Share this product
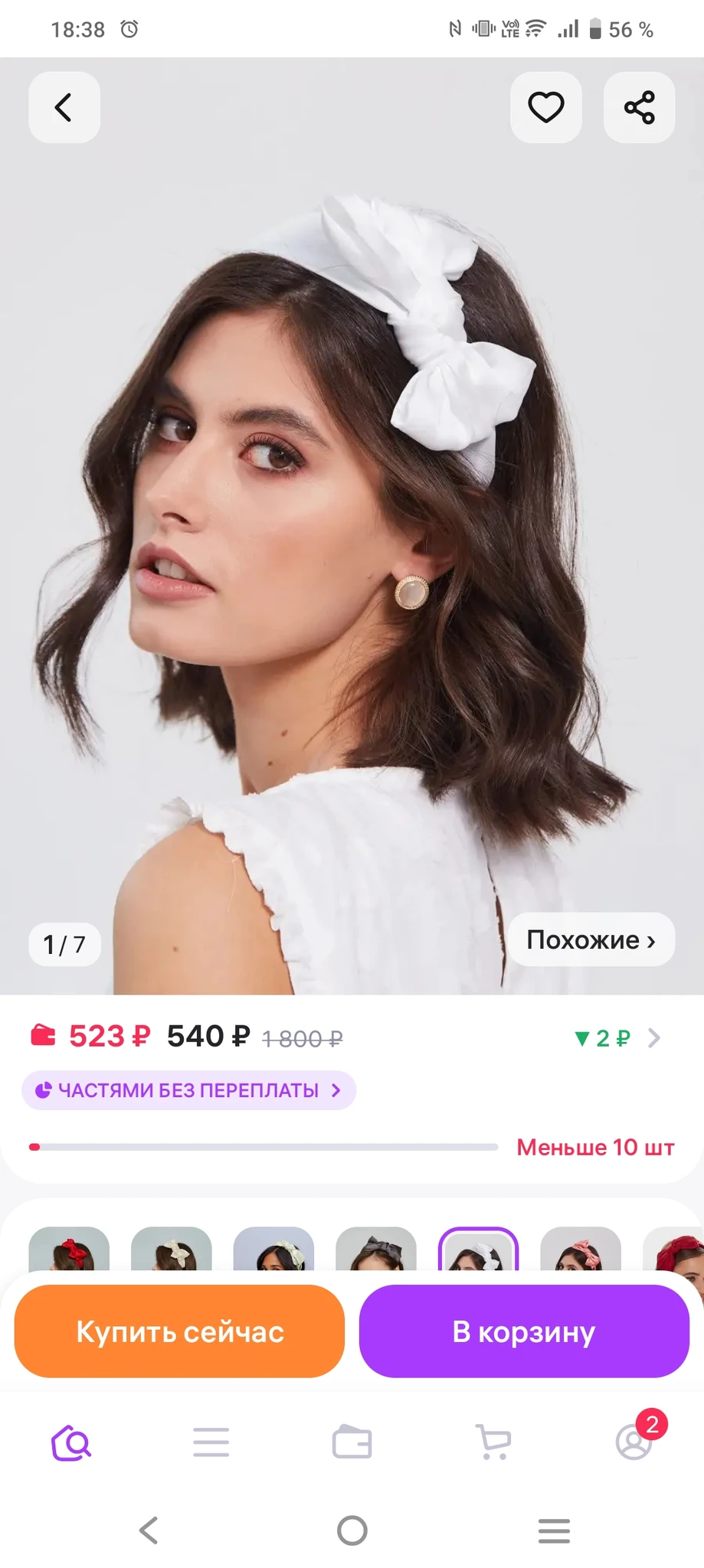The image size is (704, 1568). 639,107
